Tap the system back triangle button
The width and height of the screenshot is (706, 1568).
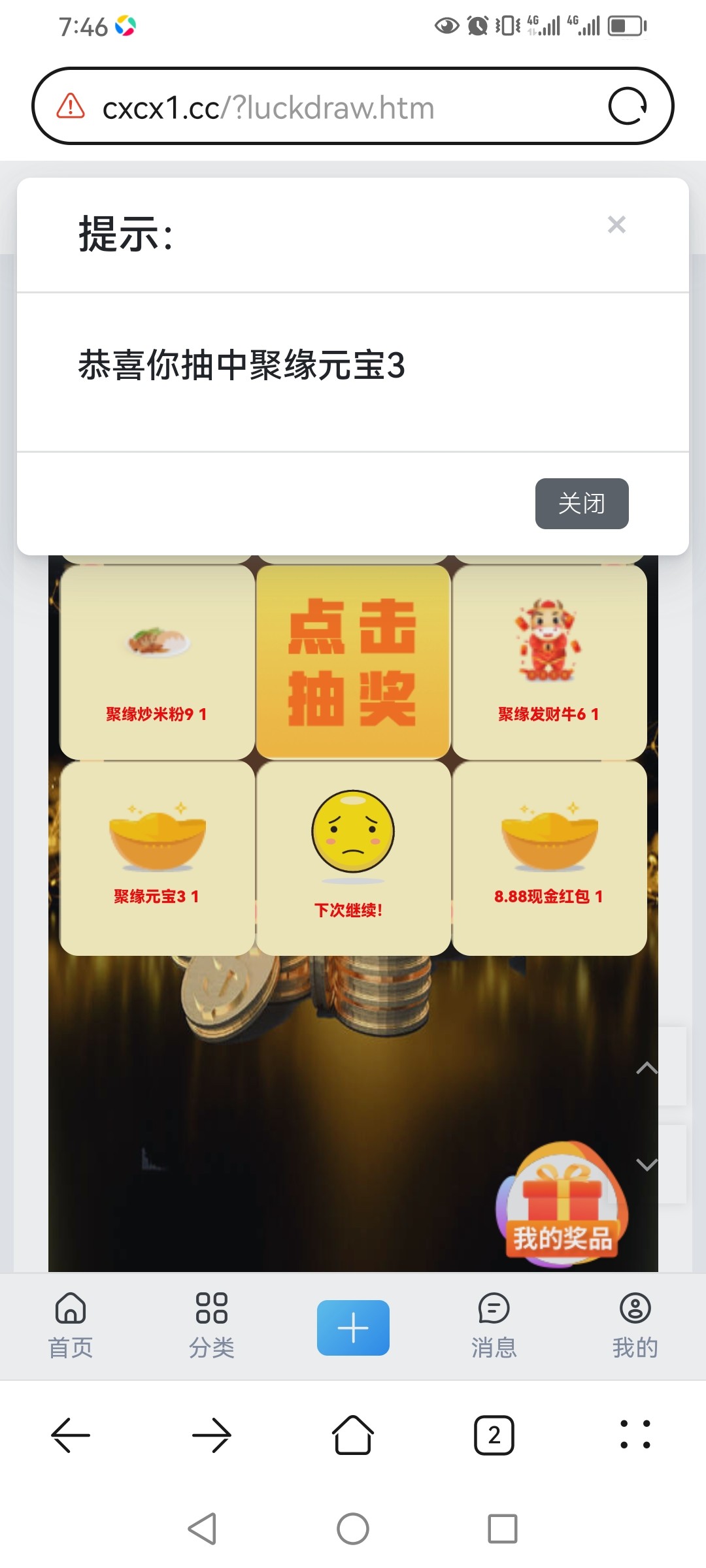(203, 1529)
